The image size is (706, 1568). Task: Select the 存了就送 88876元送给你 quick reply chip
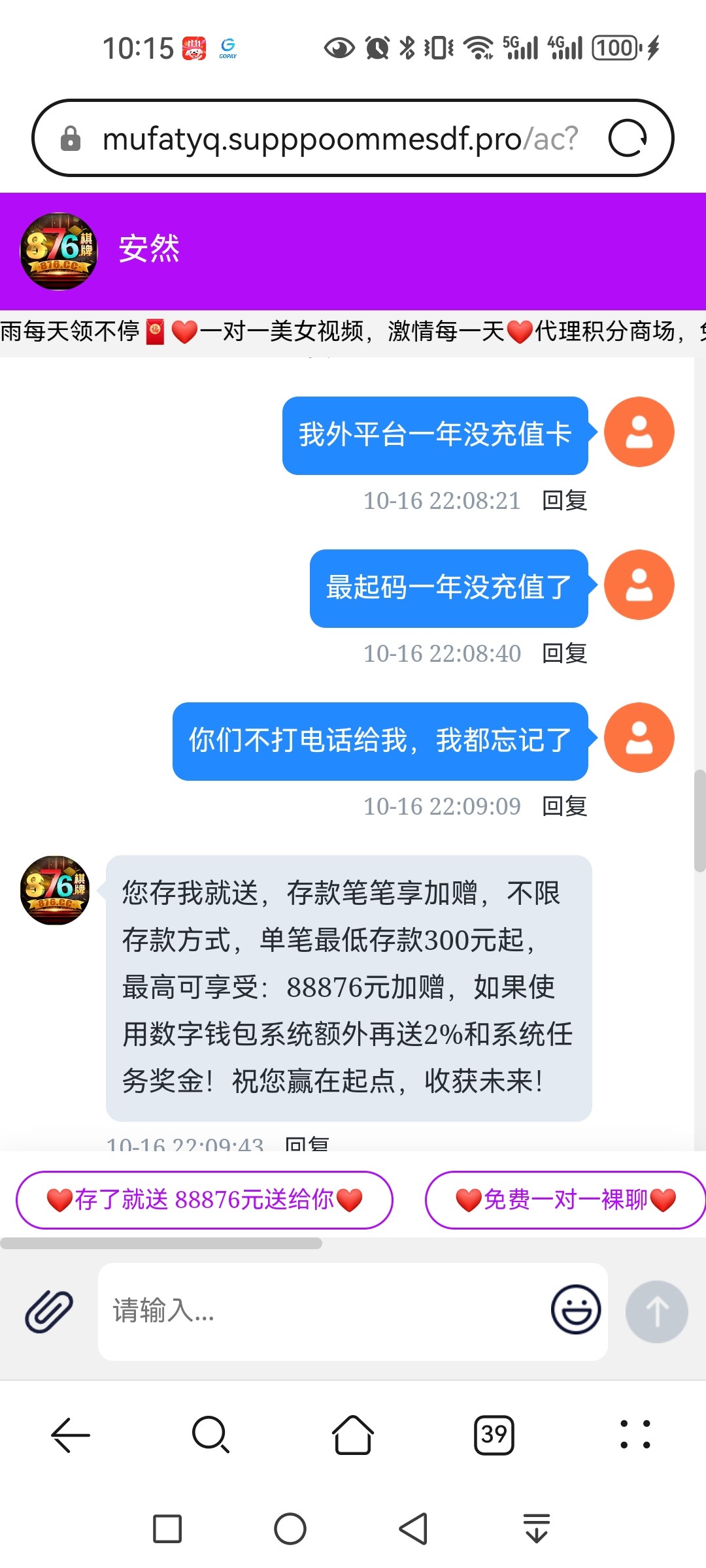coord(204,1200)
